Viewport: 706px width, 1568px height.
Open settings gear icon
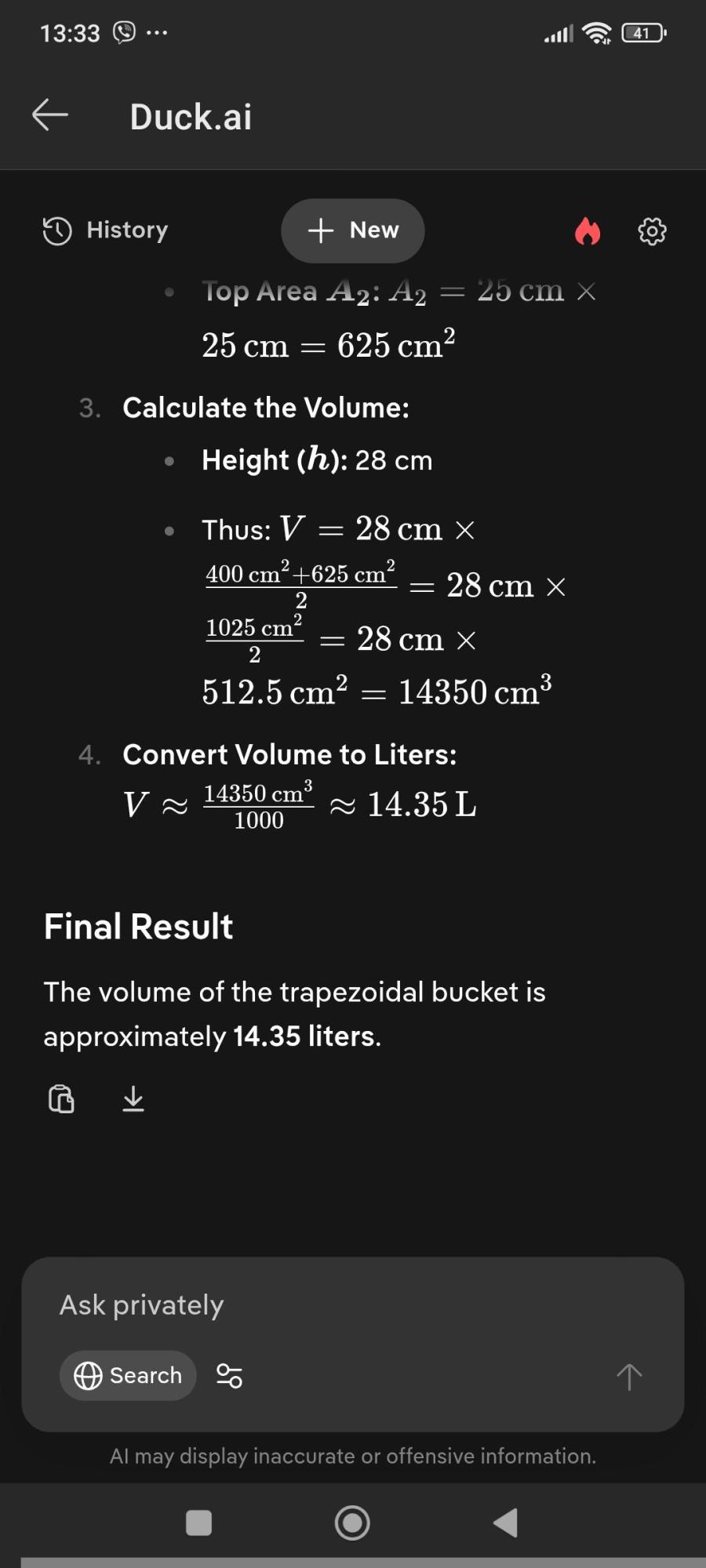click(x=652, y=231)
